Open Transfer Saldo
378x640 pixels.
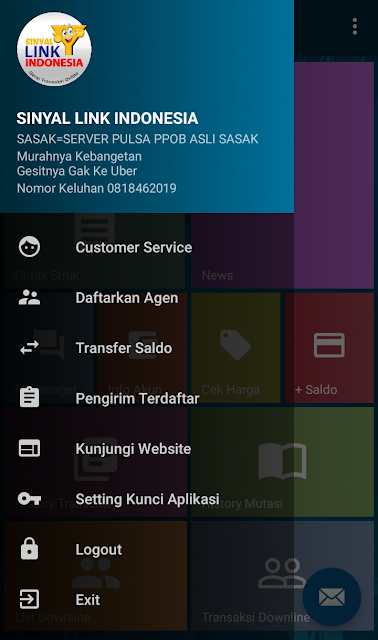point(147,348)
